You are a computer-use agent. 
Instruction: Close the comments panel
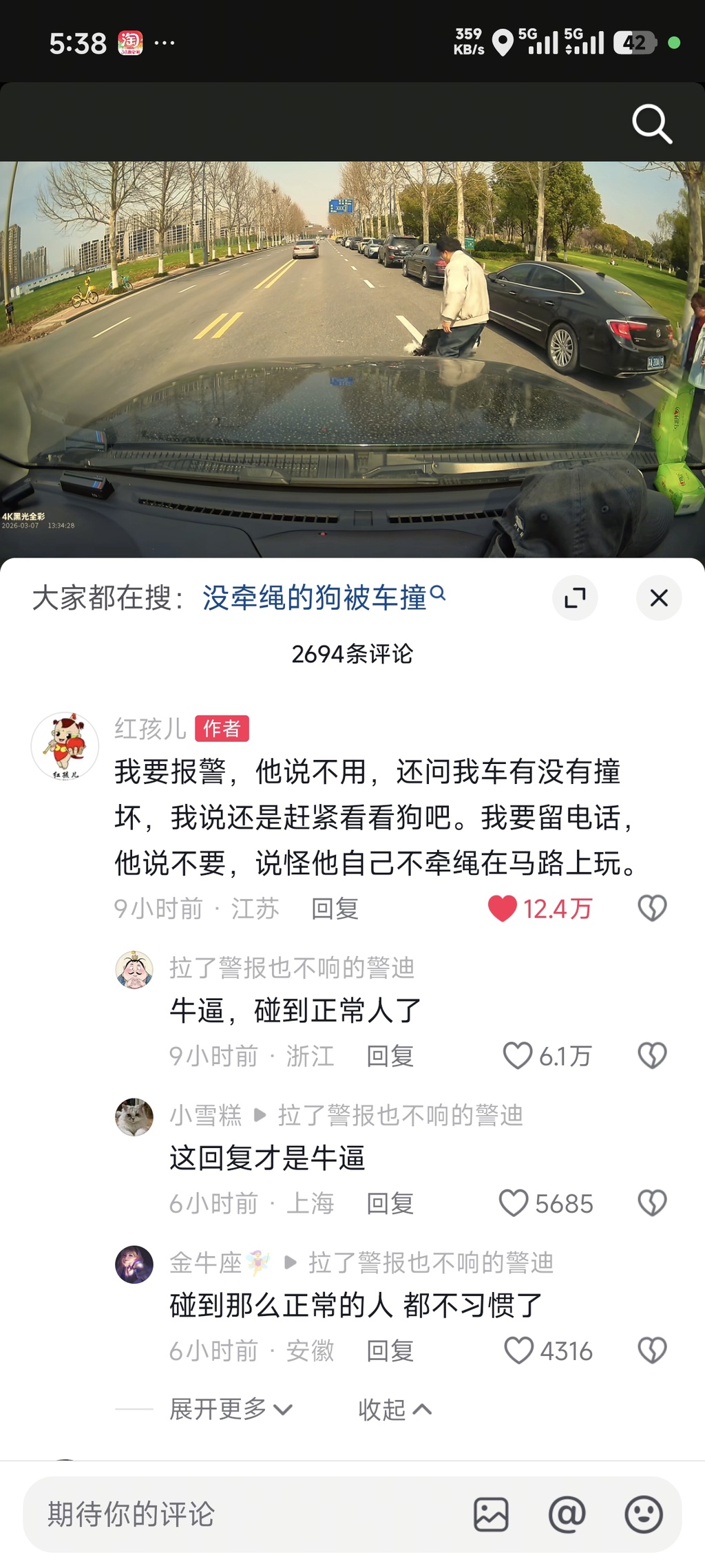(659, 597)
